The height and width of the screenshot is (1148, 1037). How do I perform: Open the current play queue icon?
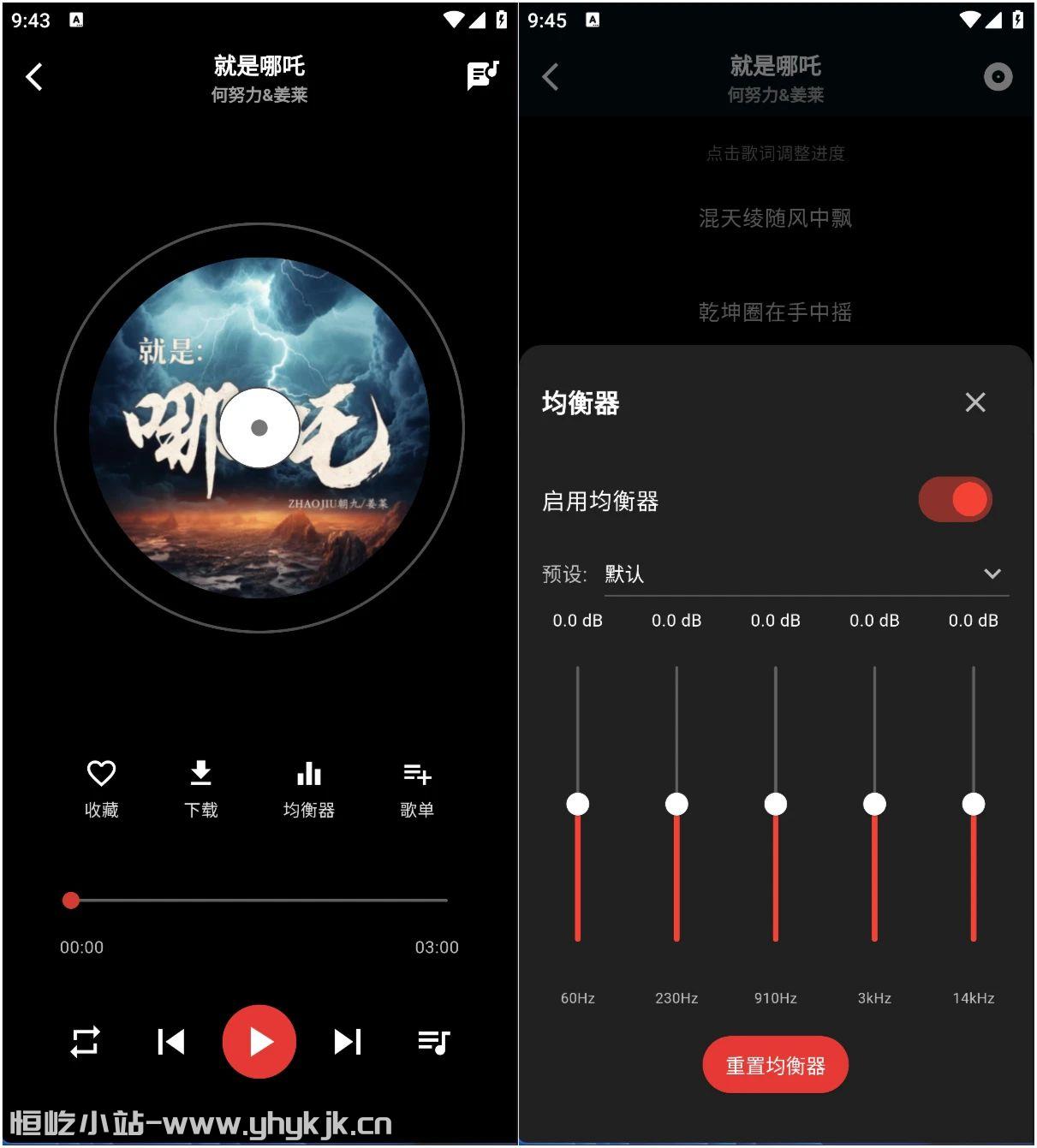click(x=432, y=1042)
